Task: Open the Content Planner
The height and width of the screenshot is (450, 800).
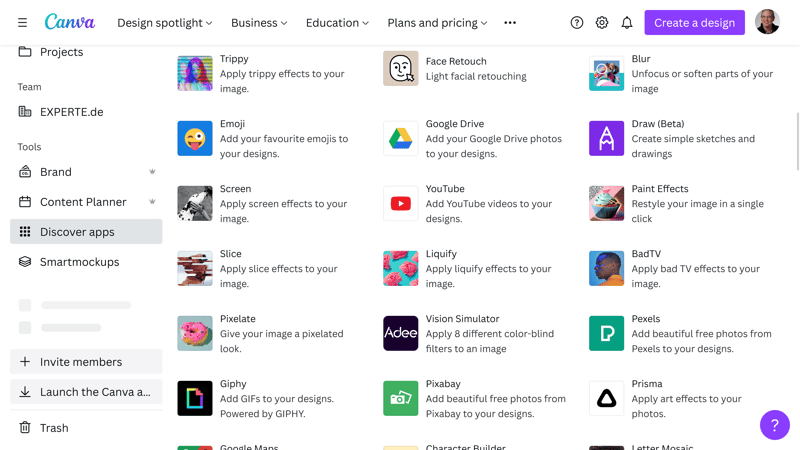Action: (x=83, y=202)
